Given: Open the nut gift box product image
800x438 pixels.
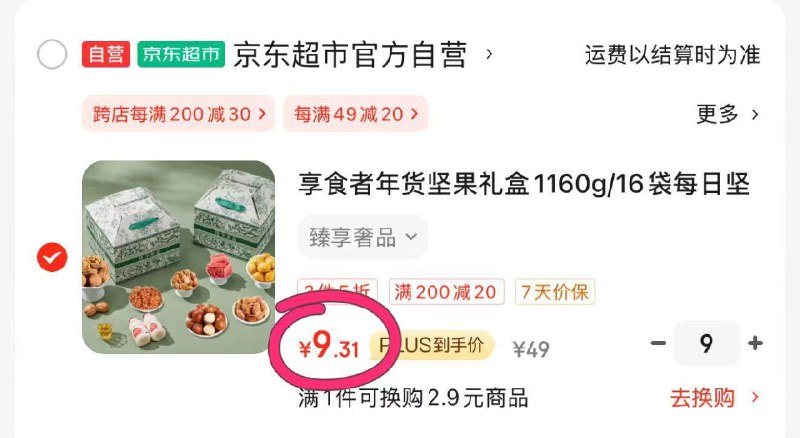Looking at the screenshot, I should (x=178, y=258).
